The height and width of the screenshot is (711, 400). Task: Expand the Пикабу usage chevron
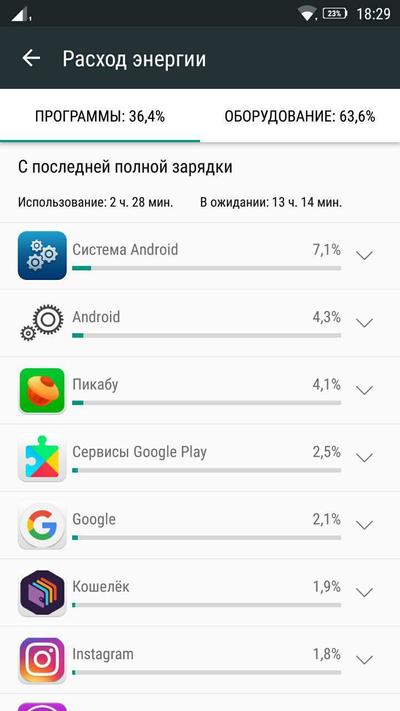click(x=364, y=390)
